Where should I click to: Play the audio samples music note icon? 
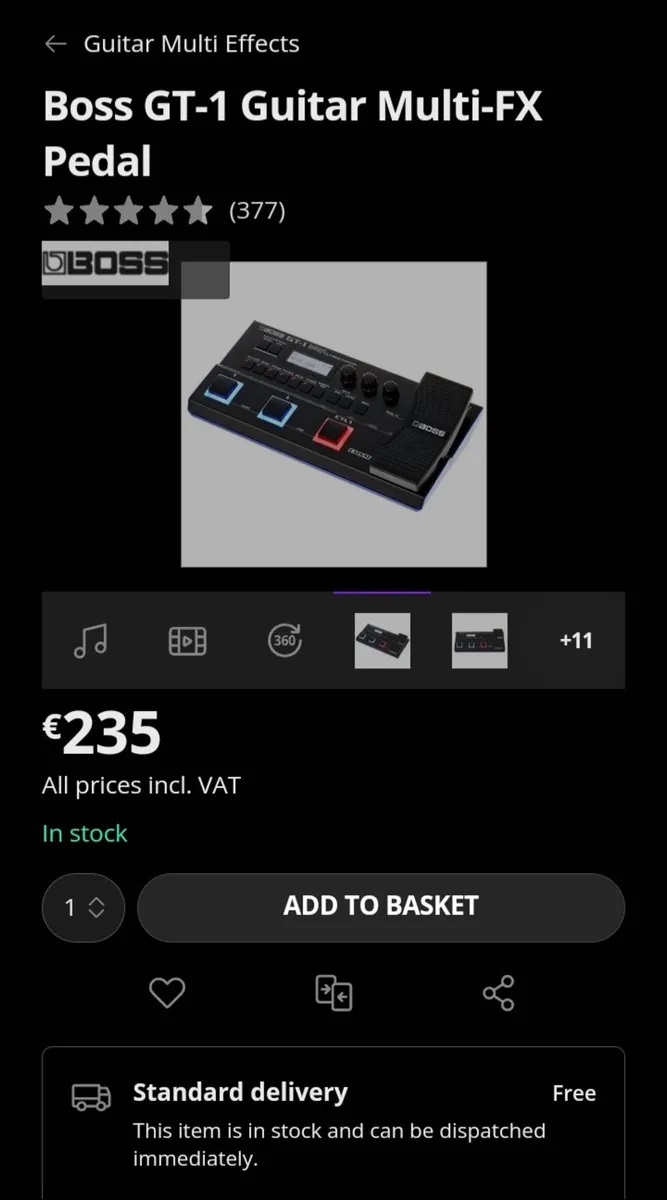(x=91, y=640)
